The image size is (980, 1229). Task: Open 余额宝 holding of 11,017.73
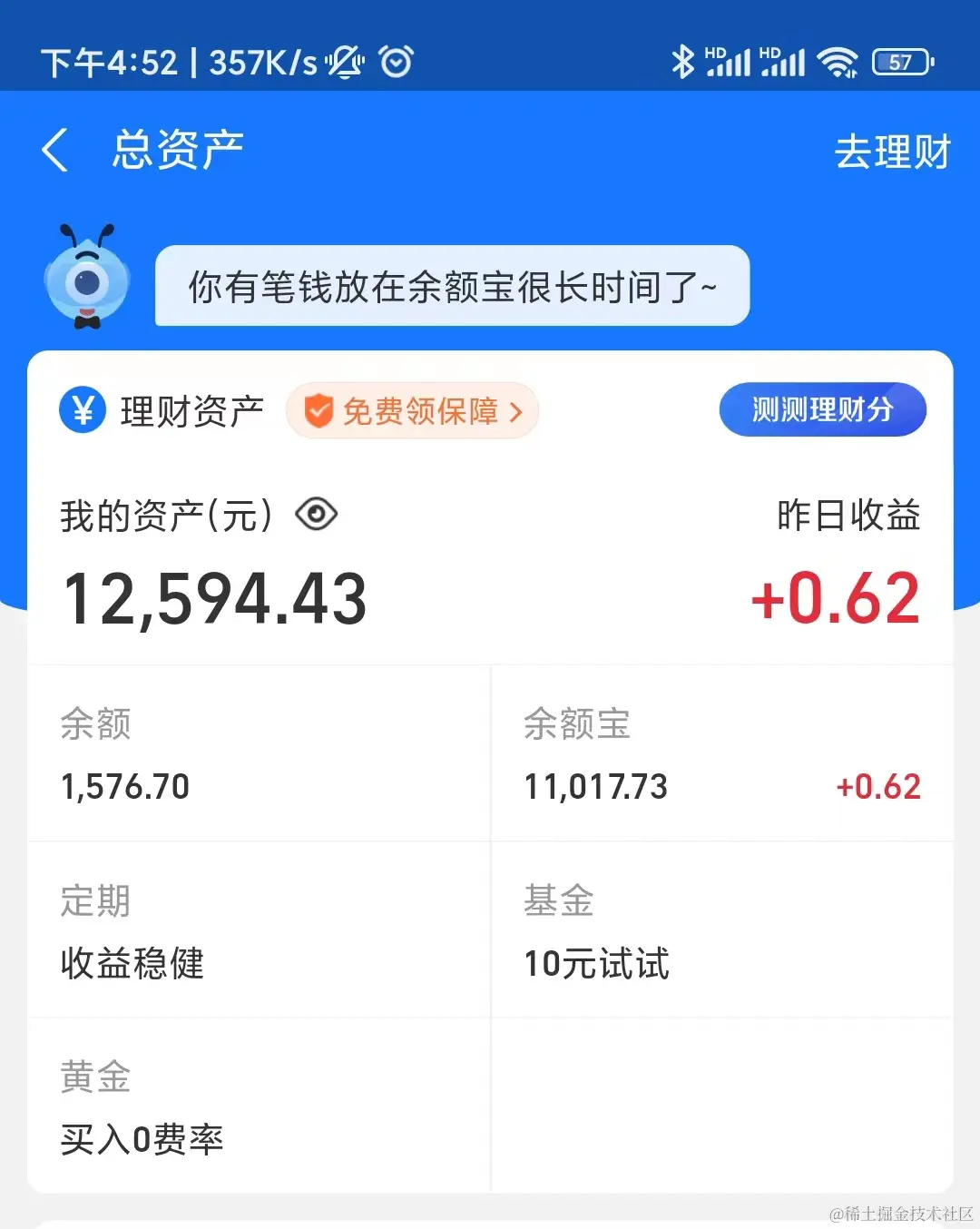coord(721,754)
